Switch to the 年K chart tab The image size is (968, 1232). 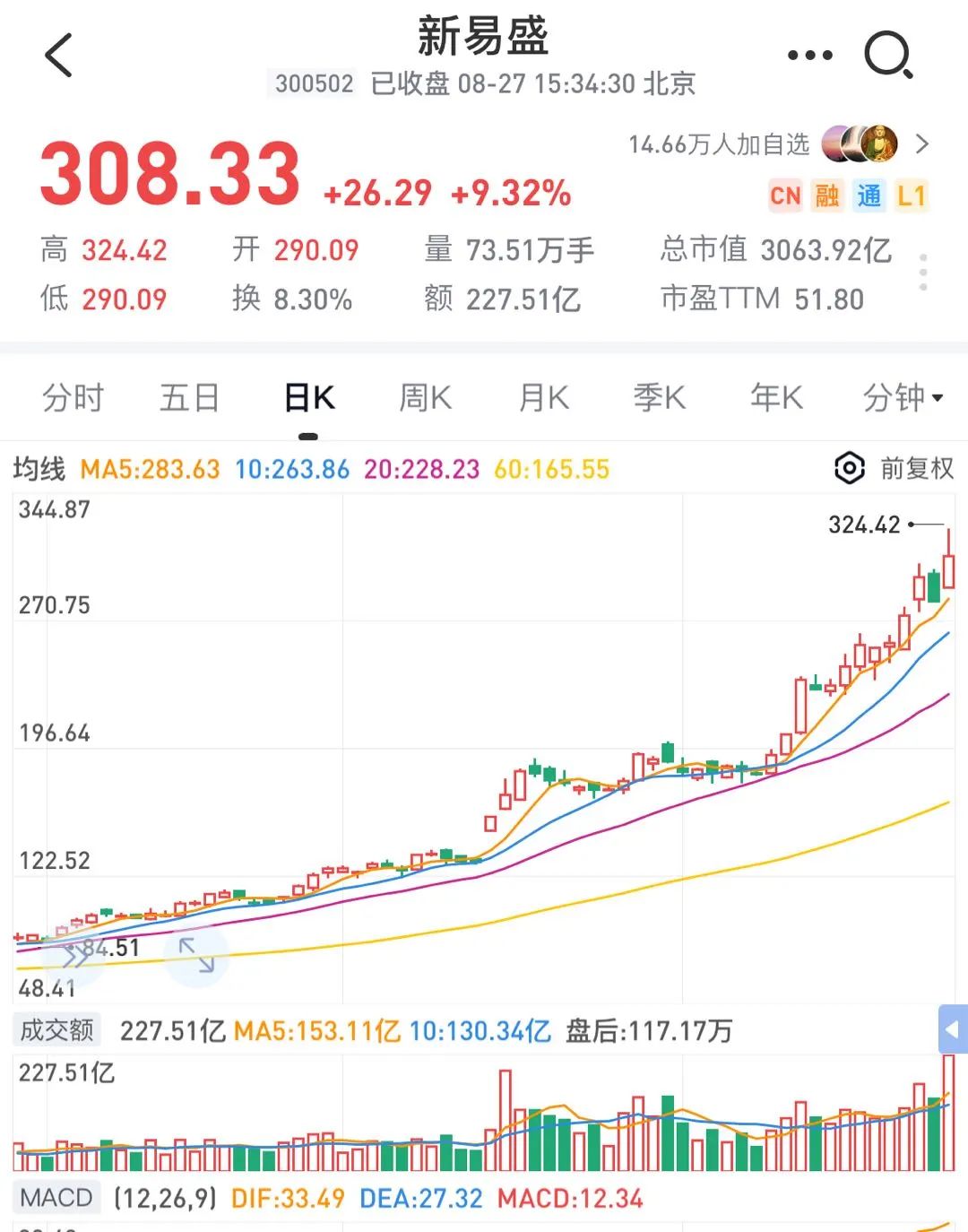pos(776,397)
